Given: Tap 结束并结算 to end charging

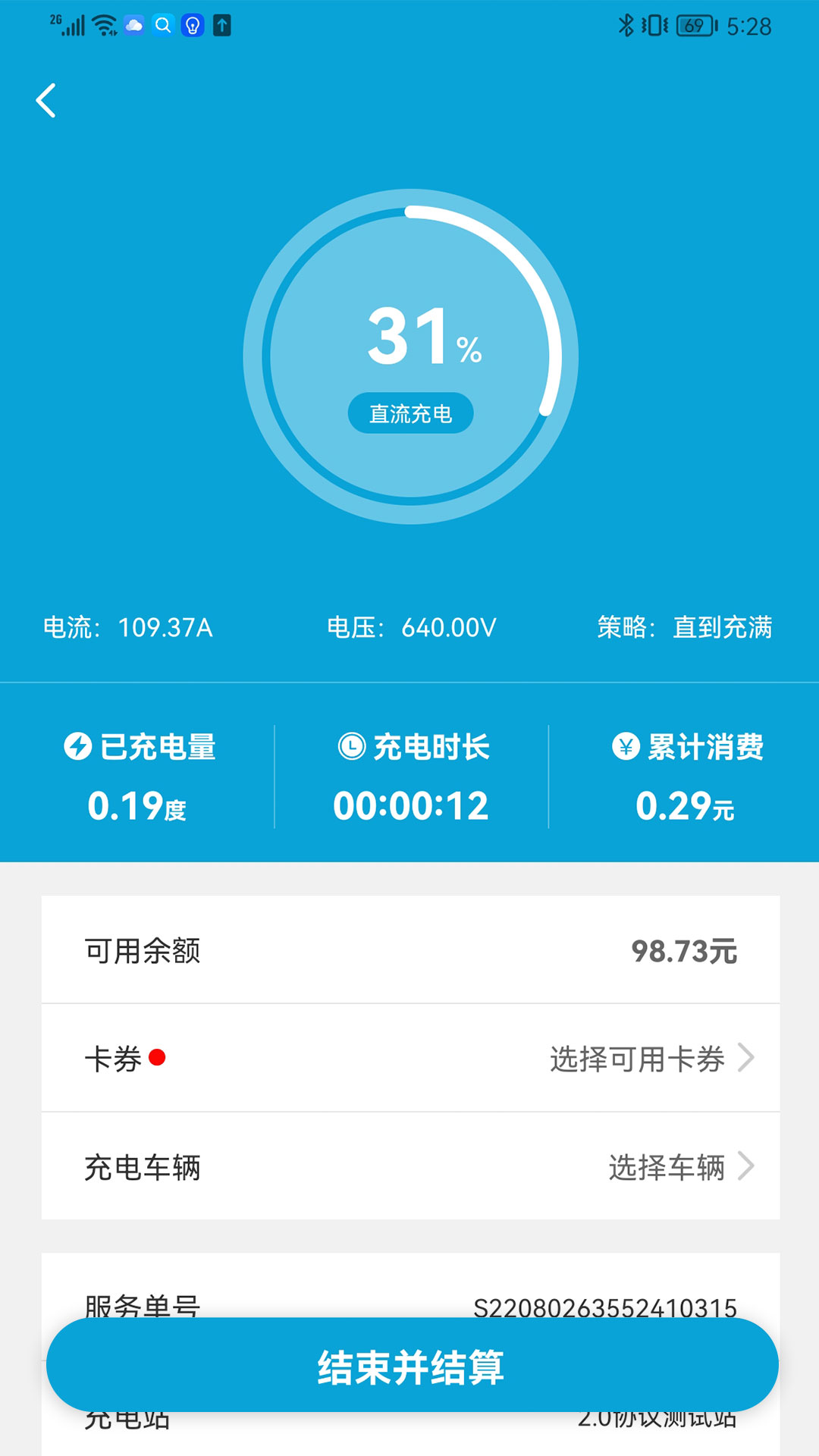Looking at the screenshot, I should tap(412, 1365).
